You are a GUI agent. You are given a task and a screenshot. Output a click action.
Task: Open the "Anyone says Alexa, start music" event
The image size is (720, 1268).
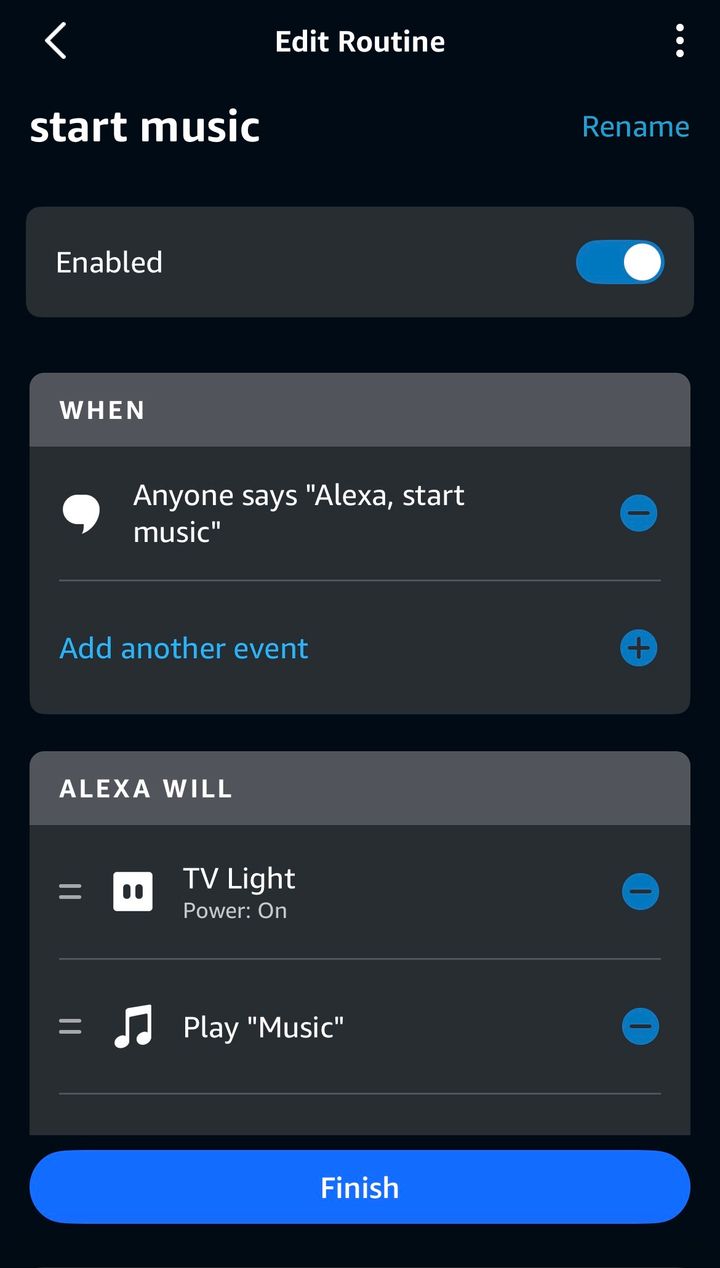tap(300, 513)
